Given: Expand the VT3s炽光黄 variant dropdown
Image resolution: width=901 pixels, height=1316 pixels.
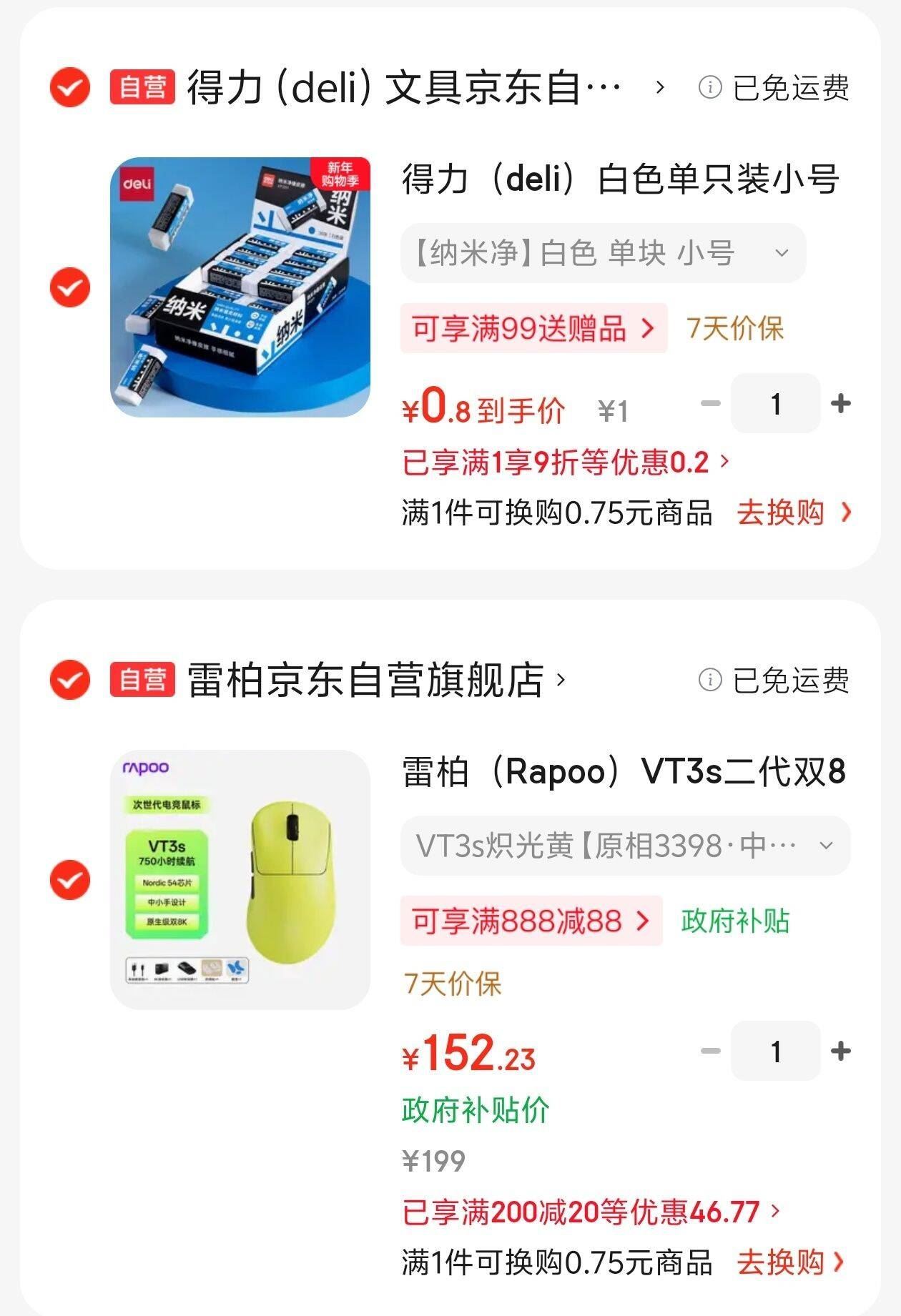Looking at the screenshot, I should [x=624, y=846].
